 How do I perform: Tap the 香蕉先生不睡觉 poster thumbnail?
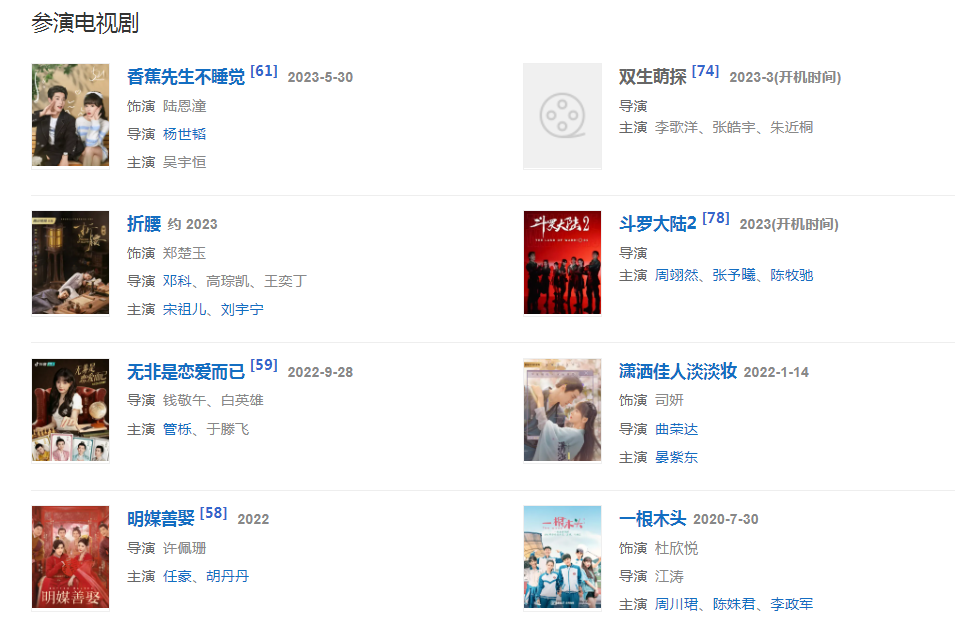[x=70, y=115]
